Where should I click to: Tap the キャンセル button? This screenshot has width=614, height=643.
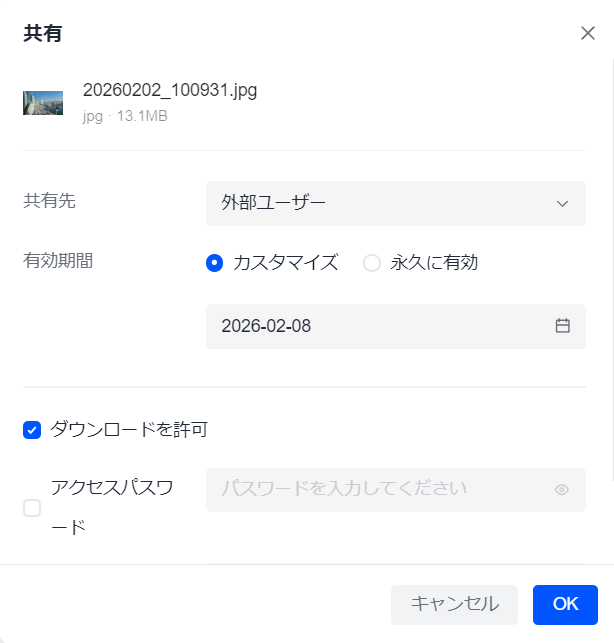tap(454, 604)
